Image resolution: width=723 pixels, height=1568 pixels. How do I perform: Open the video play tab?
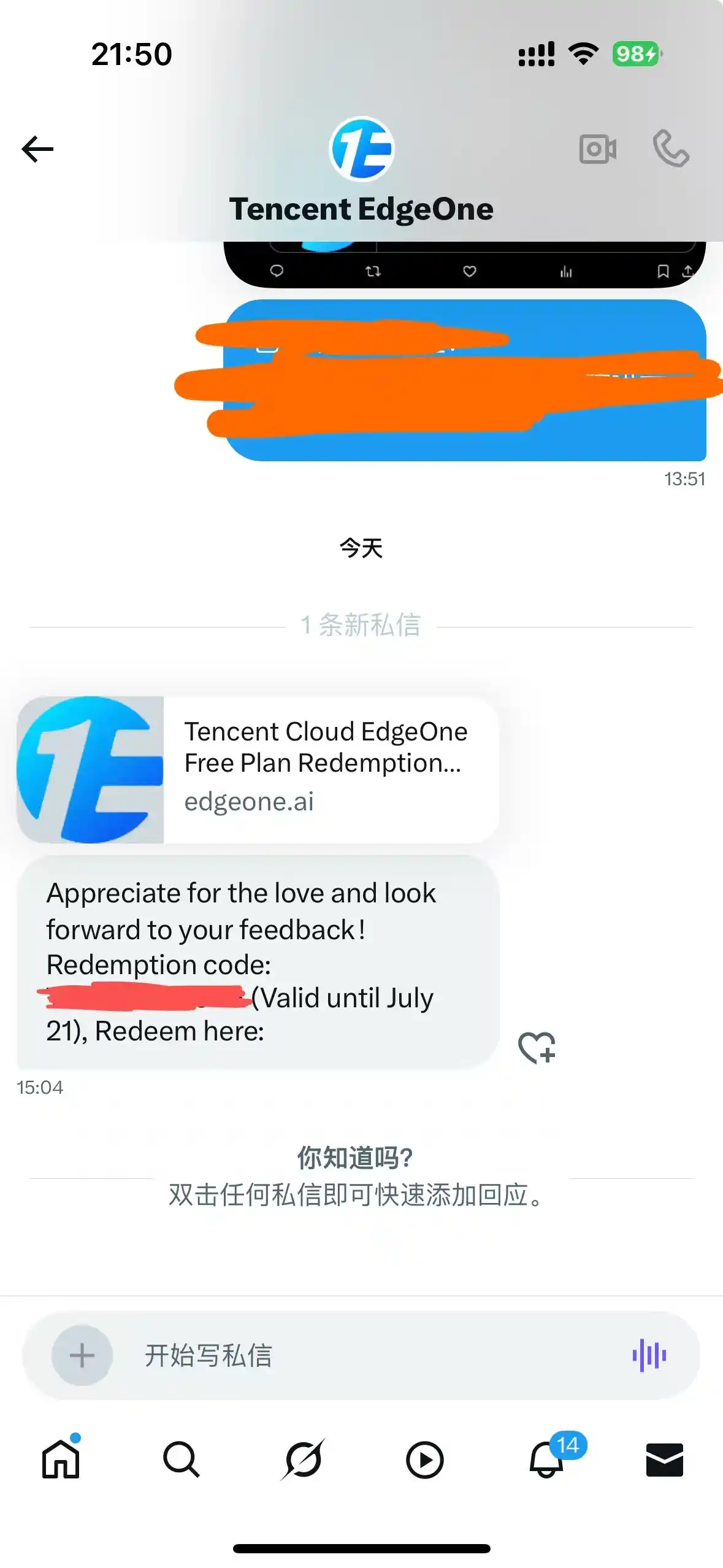[x=424, y=1459]
